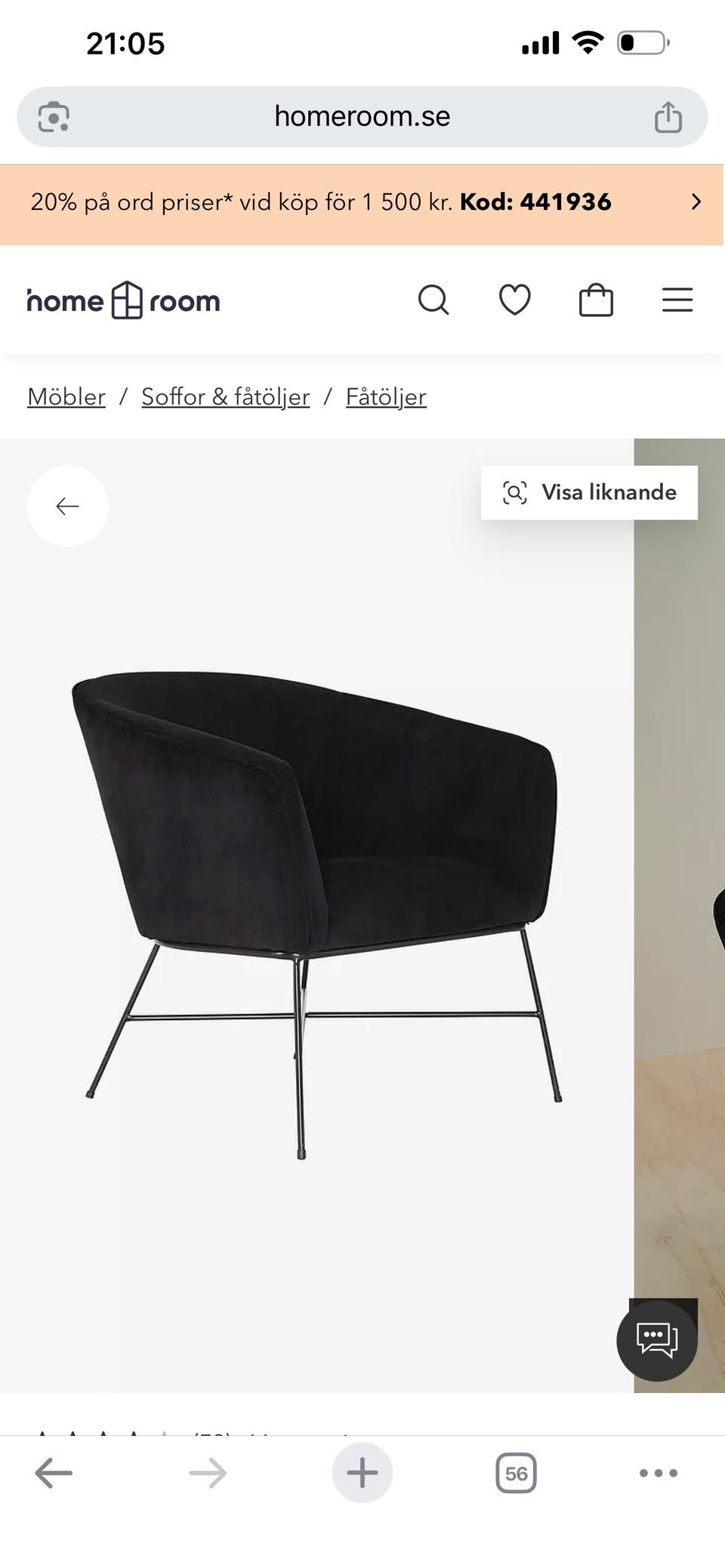Viewport: 725px width, 1568px height.
Task: Open browser three-dot menu
Action: (658, 1473)
